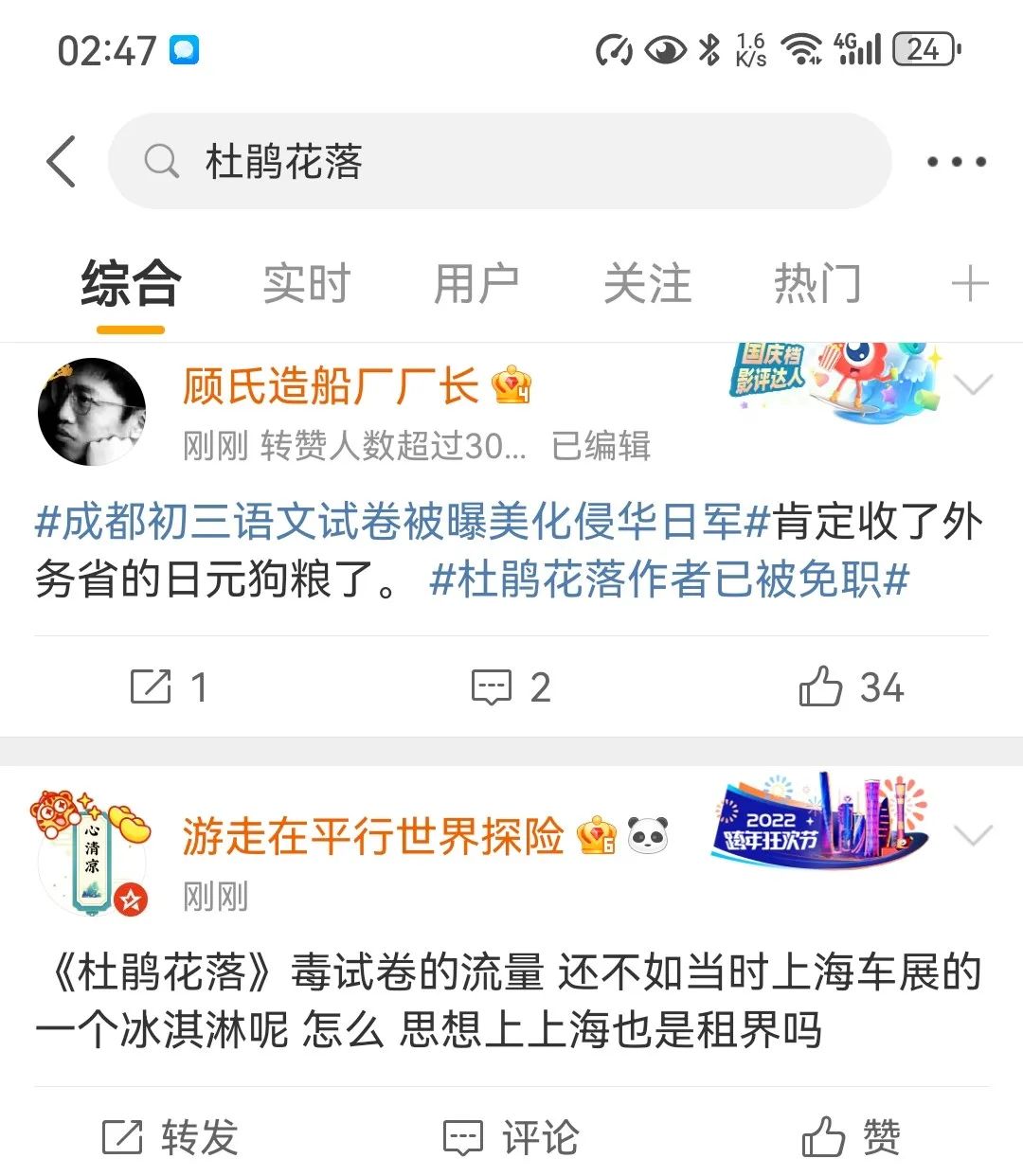Tap 转发 under 游走在平行世界探险's post
Screen dimensions: 1023x1176
(170, 1137)
